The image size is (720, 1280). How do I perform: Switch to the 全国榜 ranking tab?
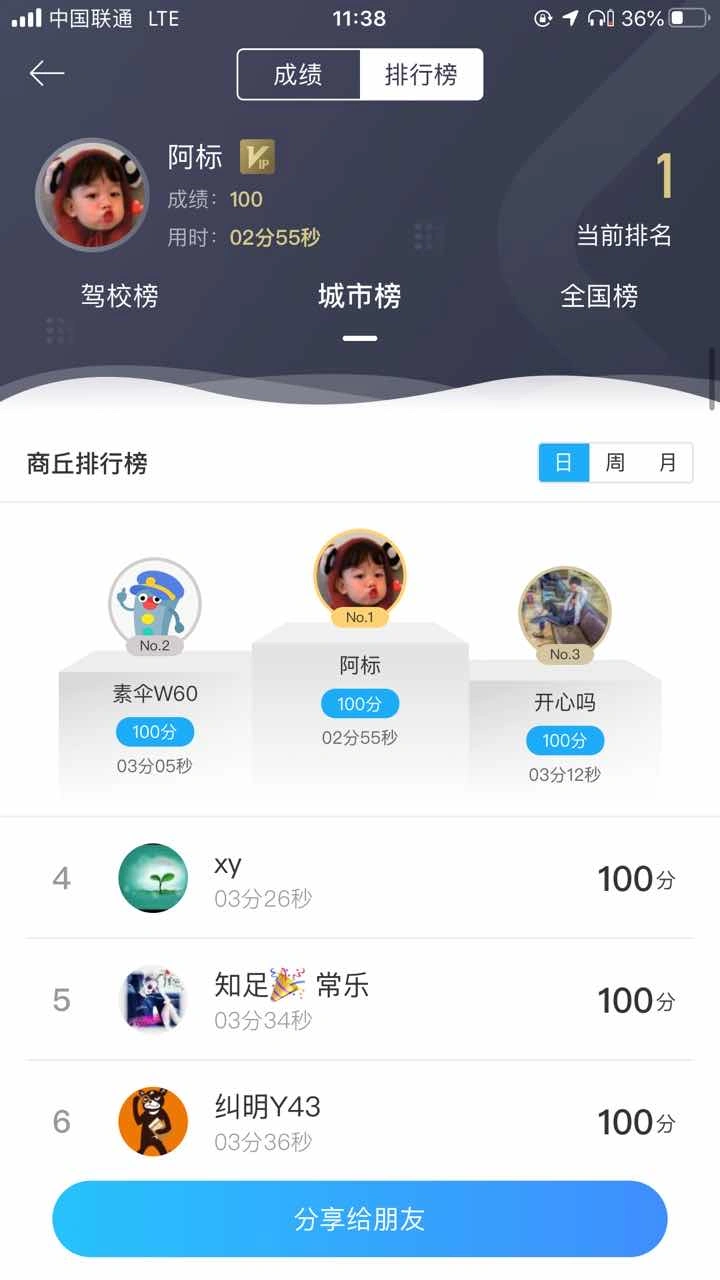click(599, 296)
